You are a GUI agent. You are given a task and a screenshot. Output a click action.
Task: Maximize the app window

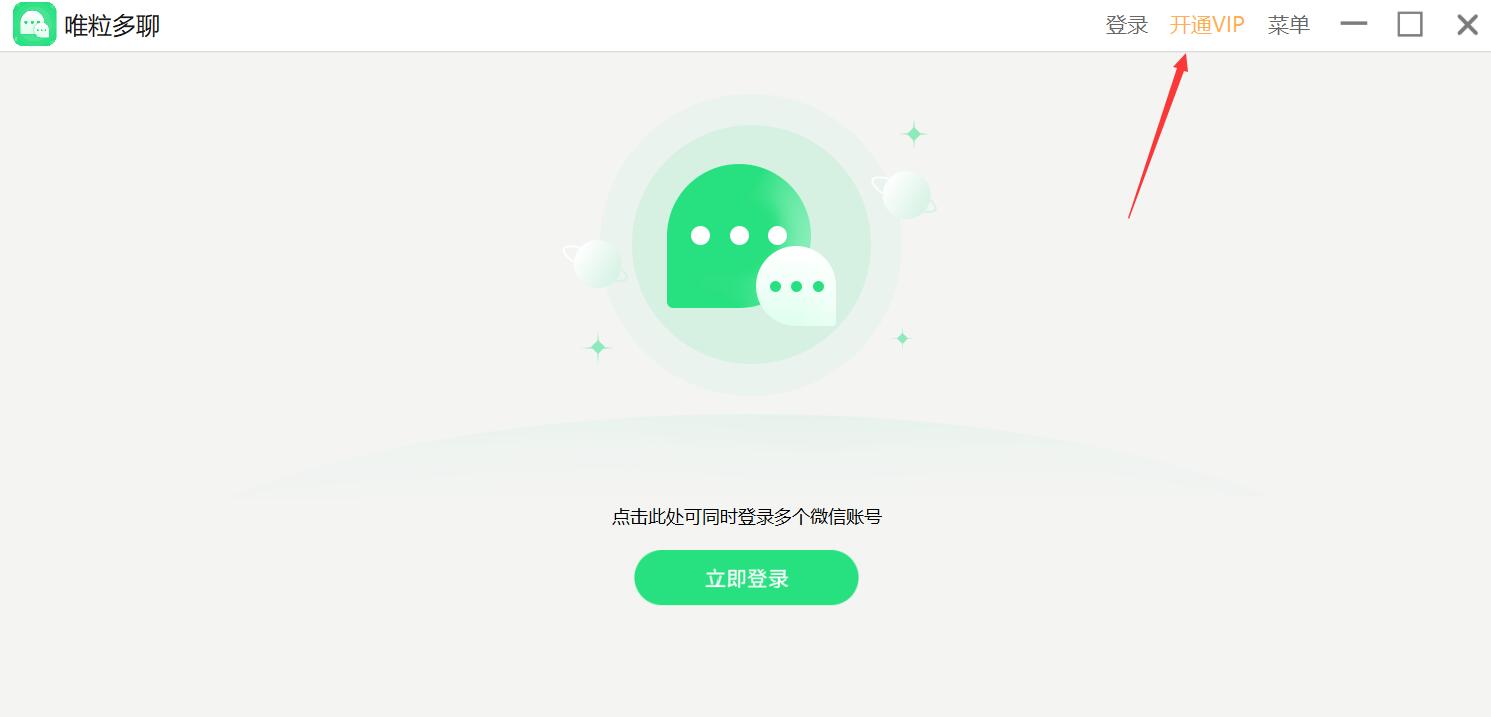(1410, 24)
